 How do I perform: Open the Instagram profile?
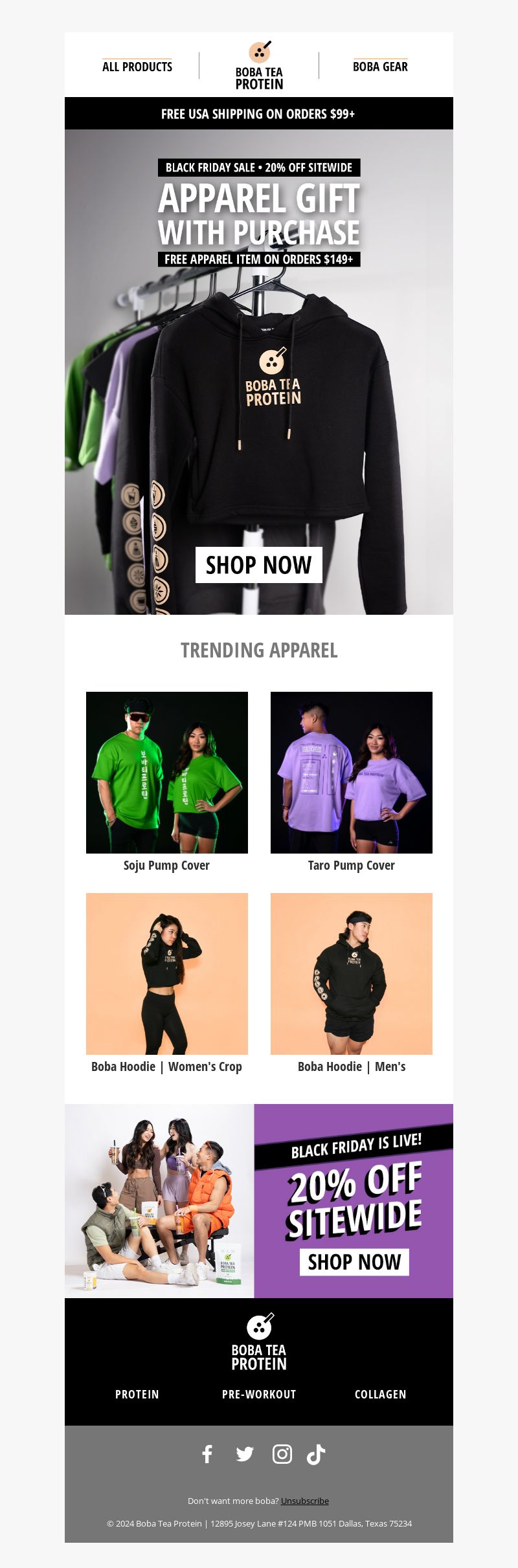tap(282, 1454)
